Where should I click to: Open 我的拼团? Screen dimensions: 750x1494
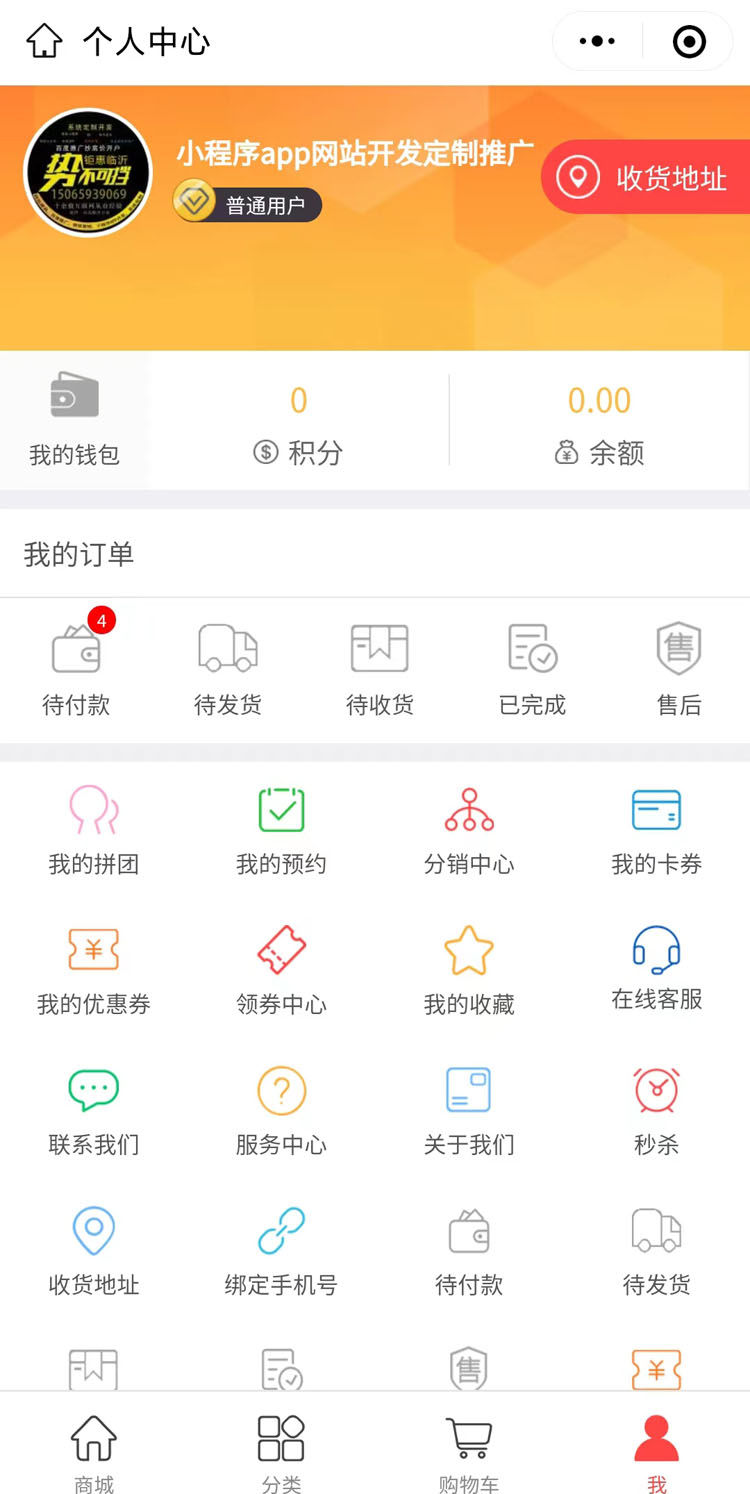pyautogui.click(x=94, y=830)
